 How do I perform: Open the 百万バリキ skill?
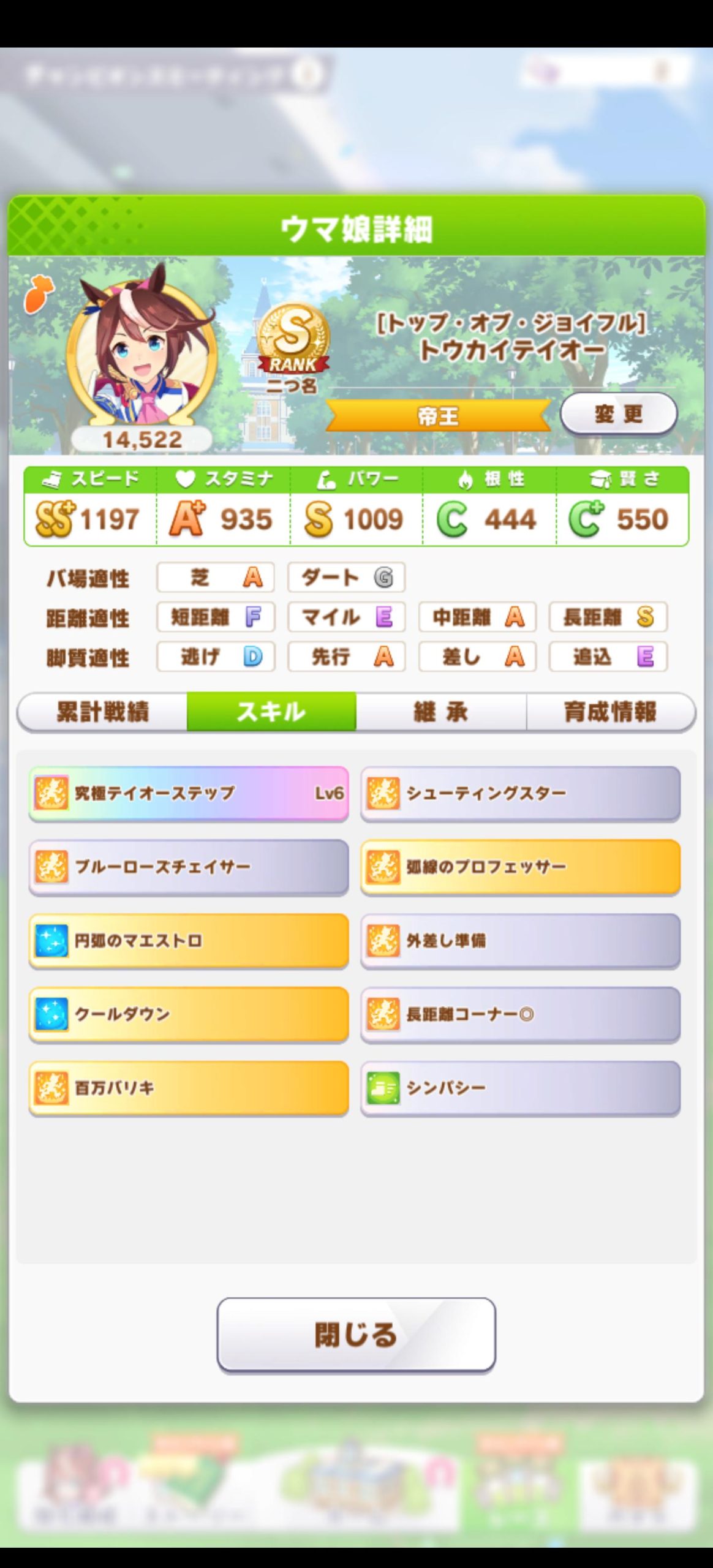189,1088
